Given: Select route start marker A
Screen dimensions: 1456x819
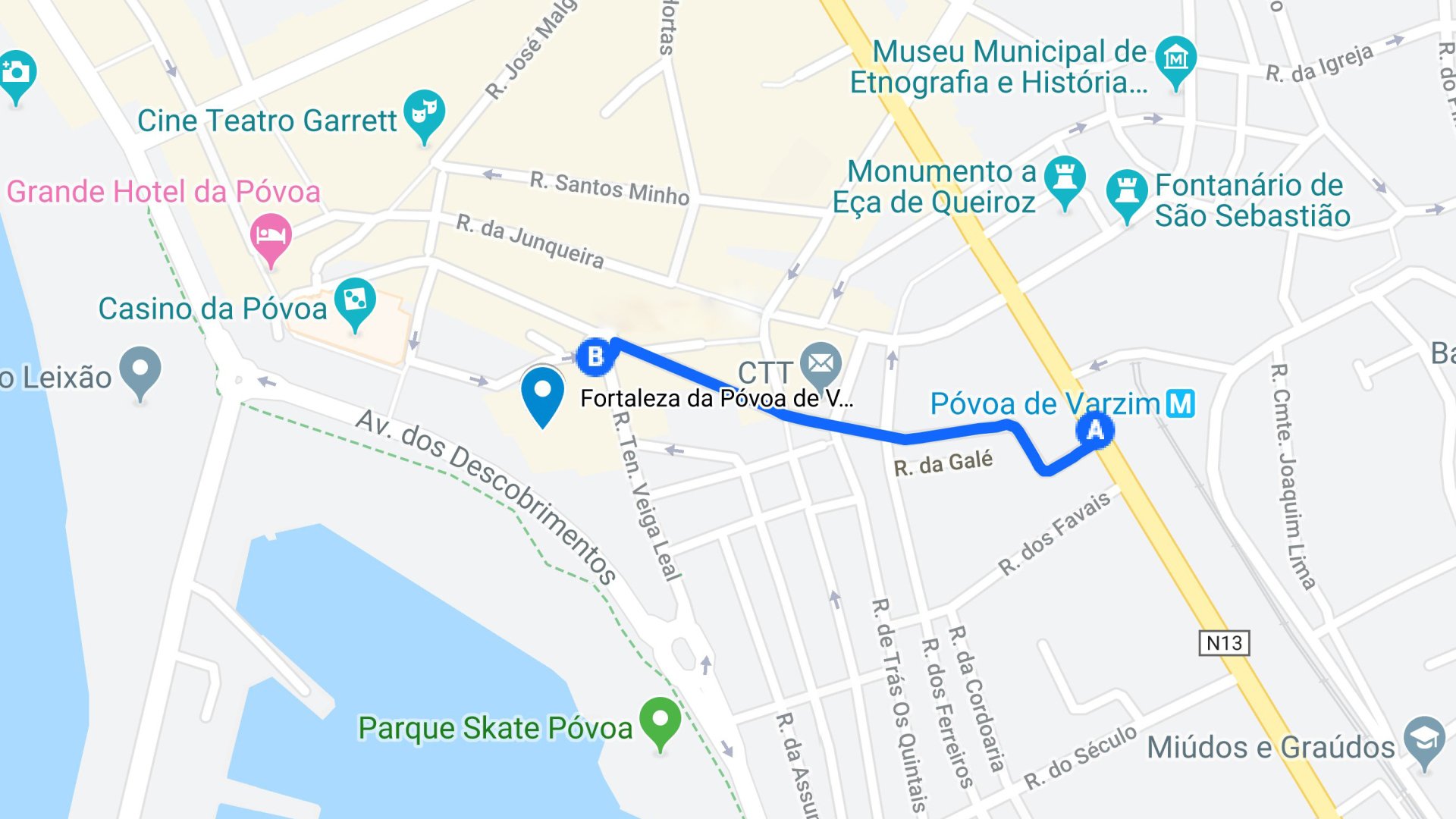Looking at the screenshot, I should 1095,431.
